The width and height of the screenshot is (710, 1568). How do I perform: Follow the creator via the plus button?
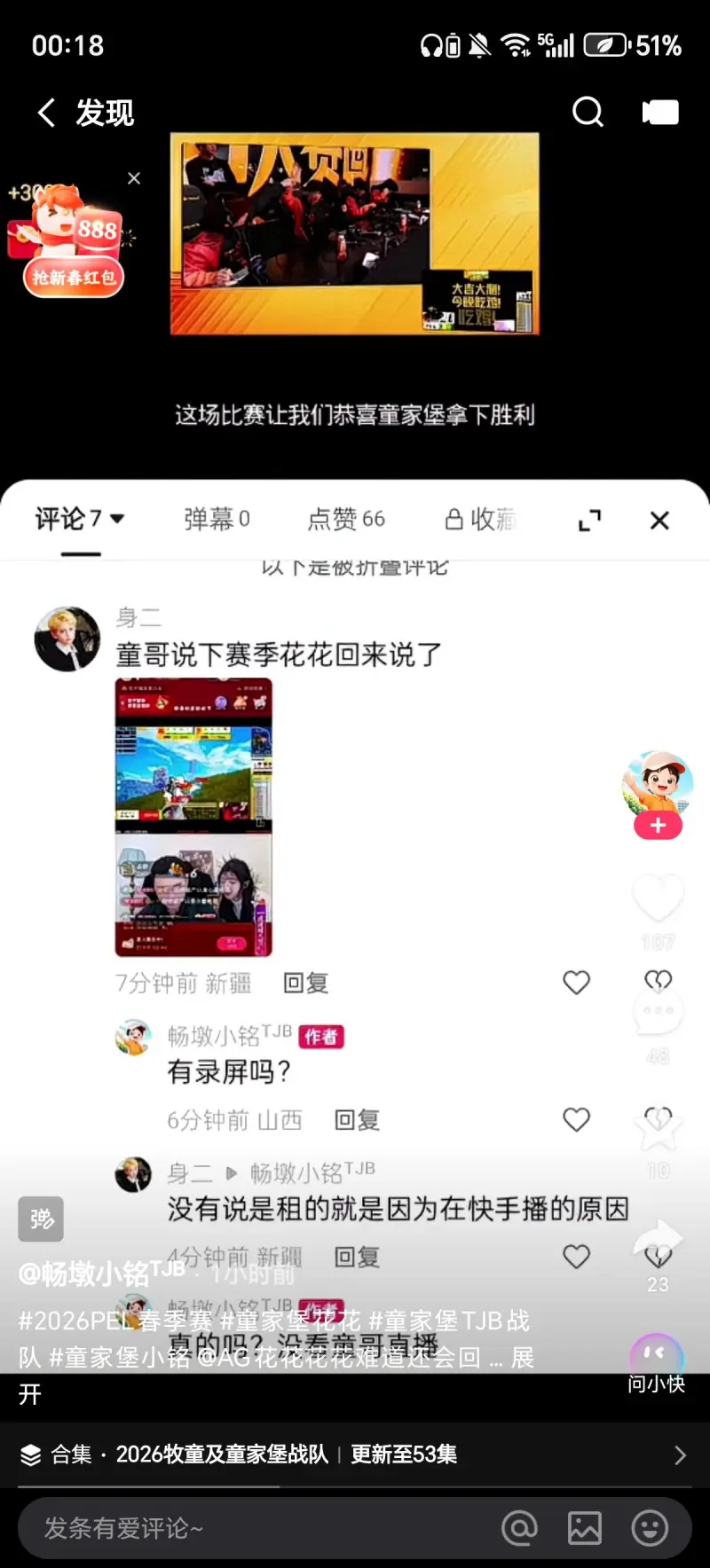coord(657,825)
